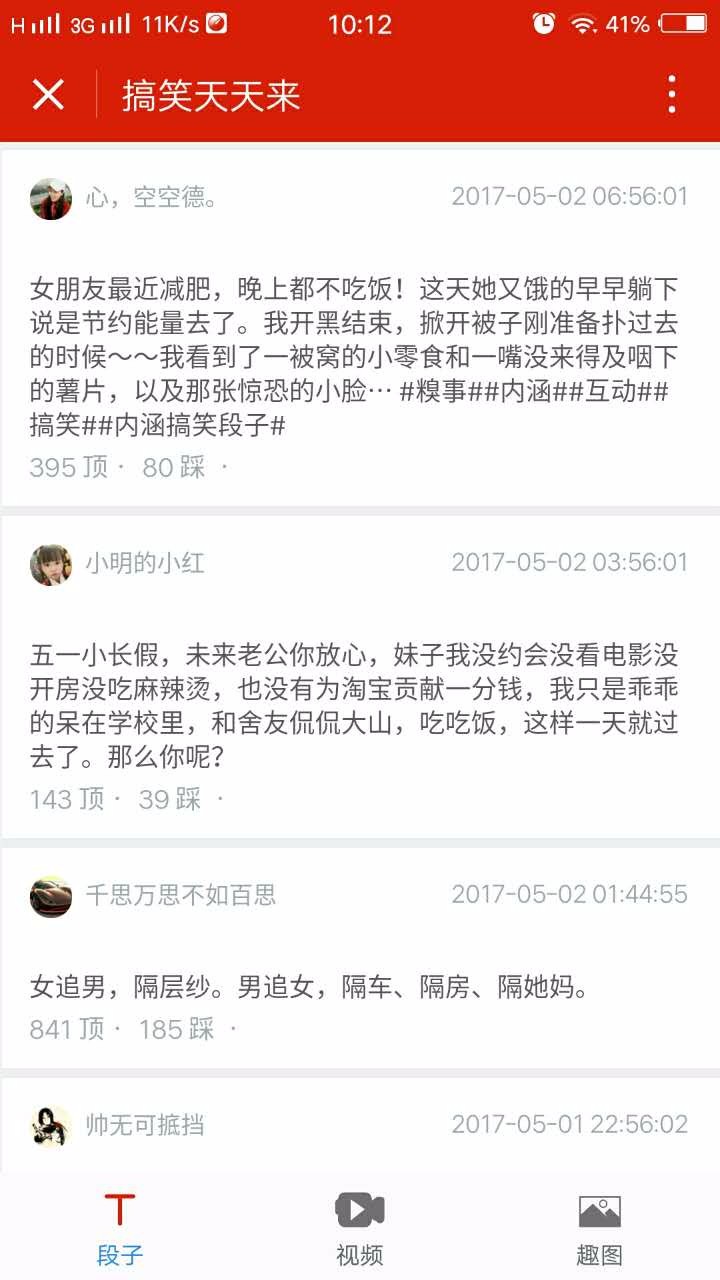
Task: Tap 39 踩 under 小明的小红's post
Action: [170, 799]
